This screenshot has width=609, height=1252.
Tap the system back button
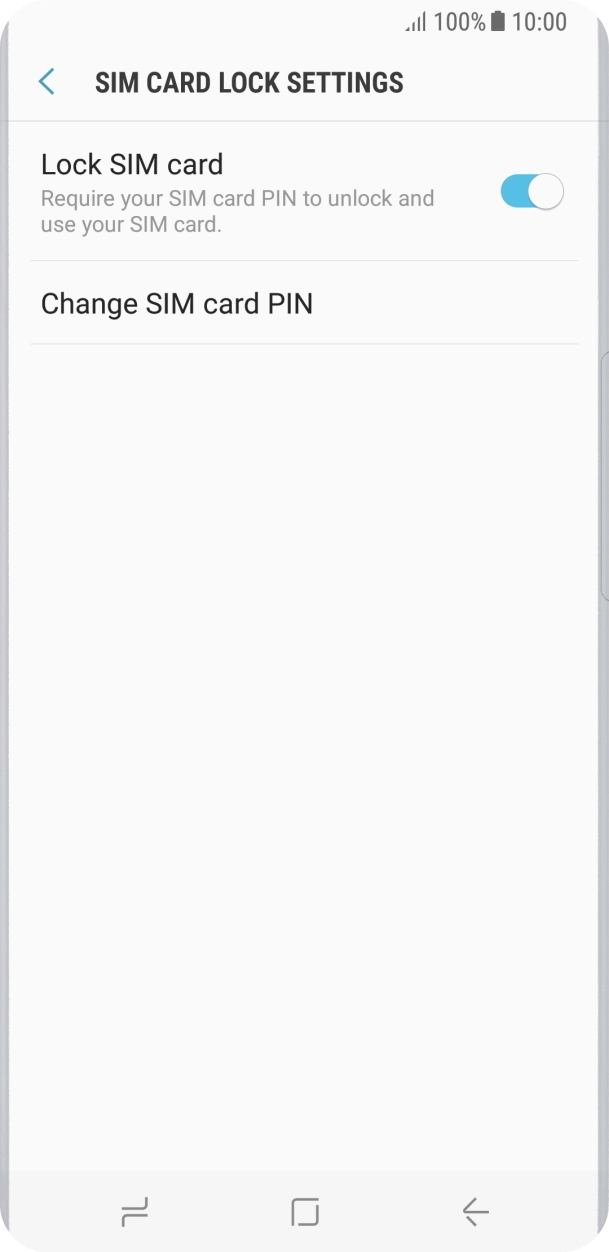tap(475, 1212)
